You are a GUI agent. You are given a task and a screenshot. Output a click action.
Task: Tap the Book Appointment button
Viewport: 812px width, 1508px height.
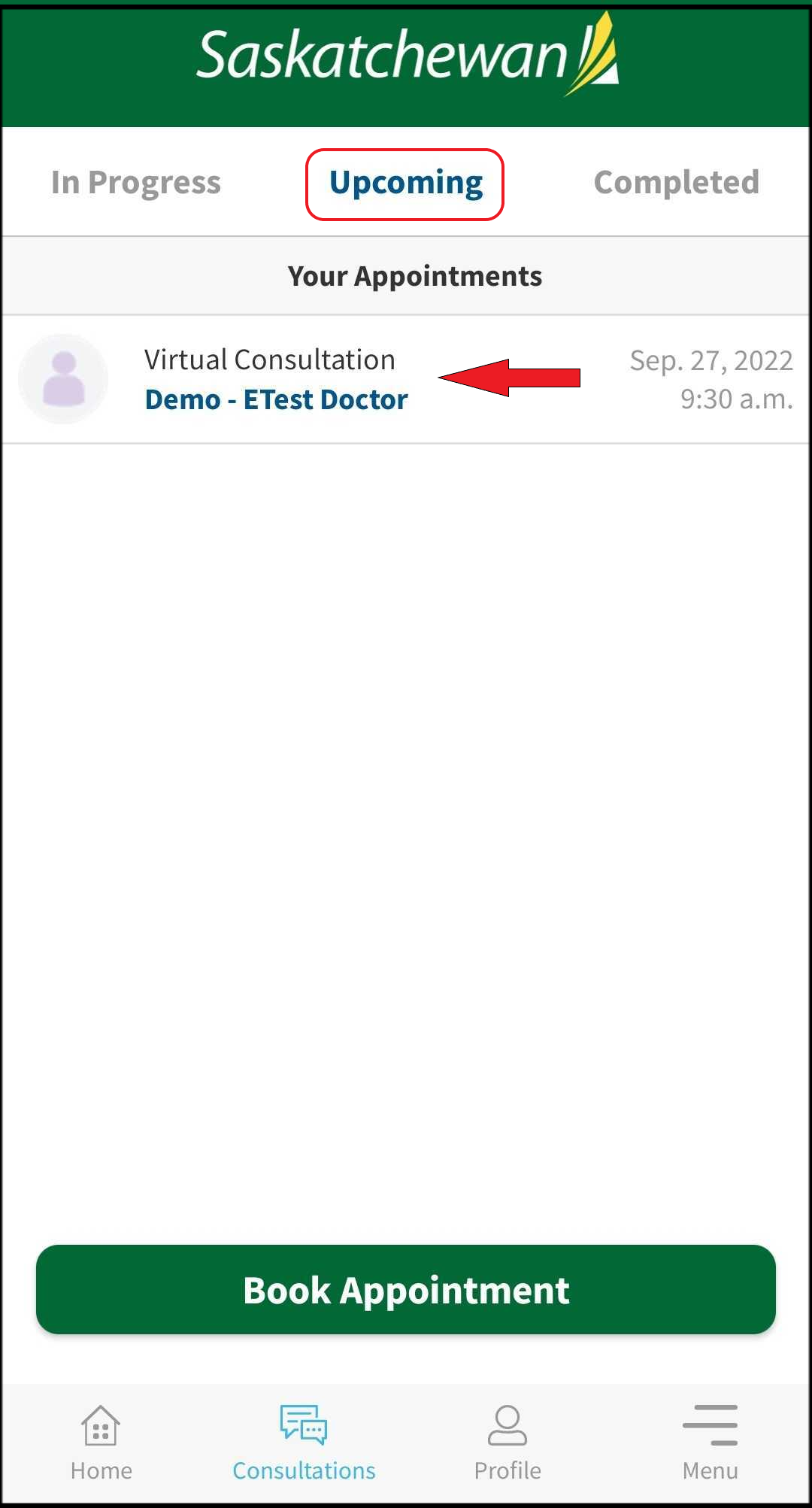tap(406, 1290)
